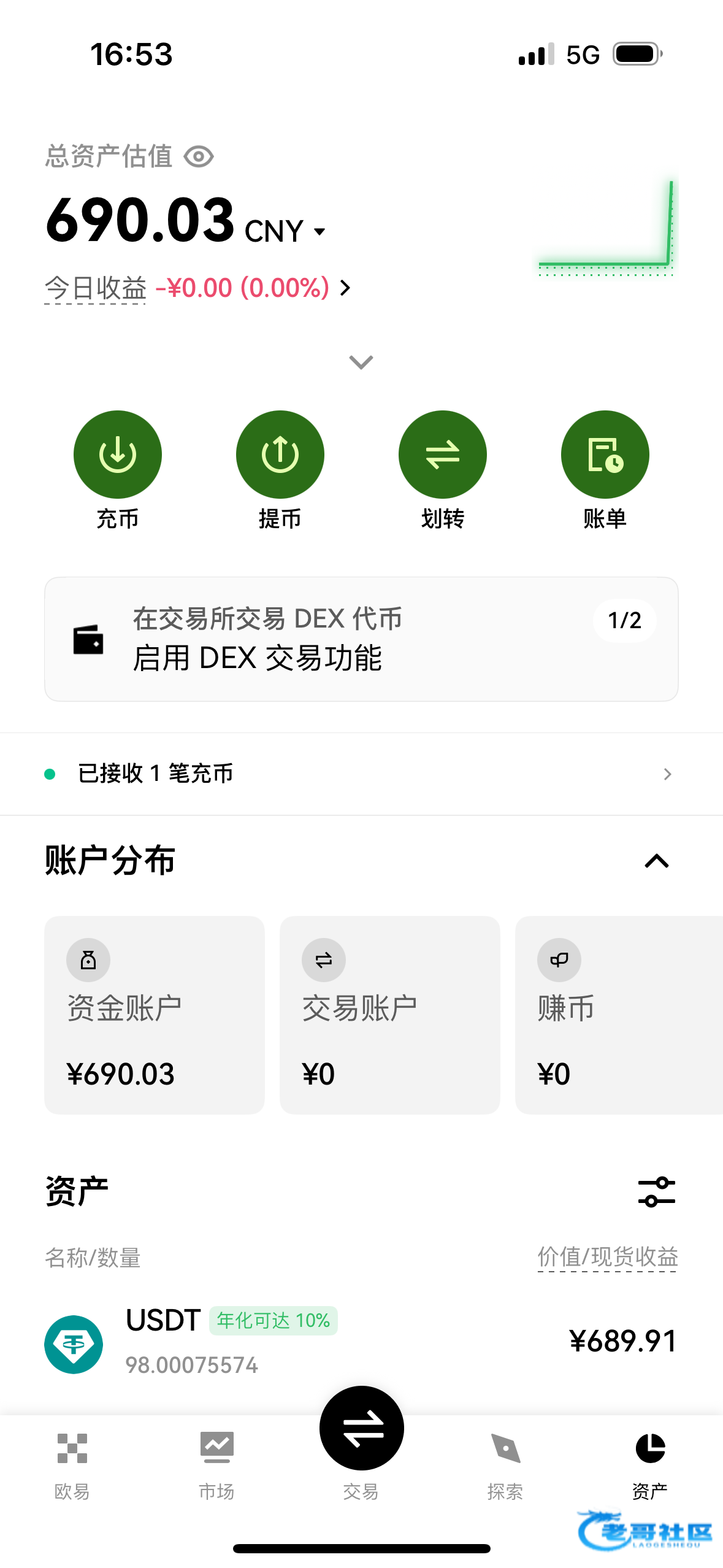723x1568 pixels.
Task: Open the 划转 transfer button
Action: click(x=442, y=455)
